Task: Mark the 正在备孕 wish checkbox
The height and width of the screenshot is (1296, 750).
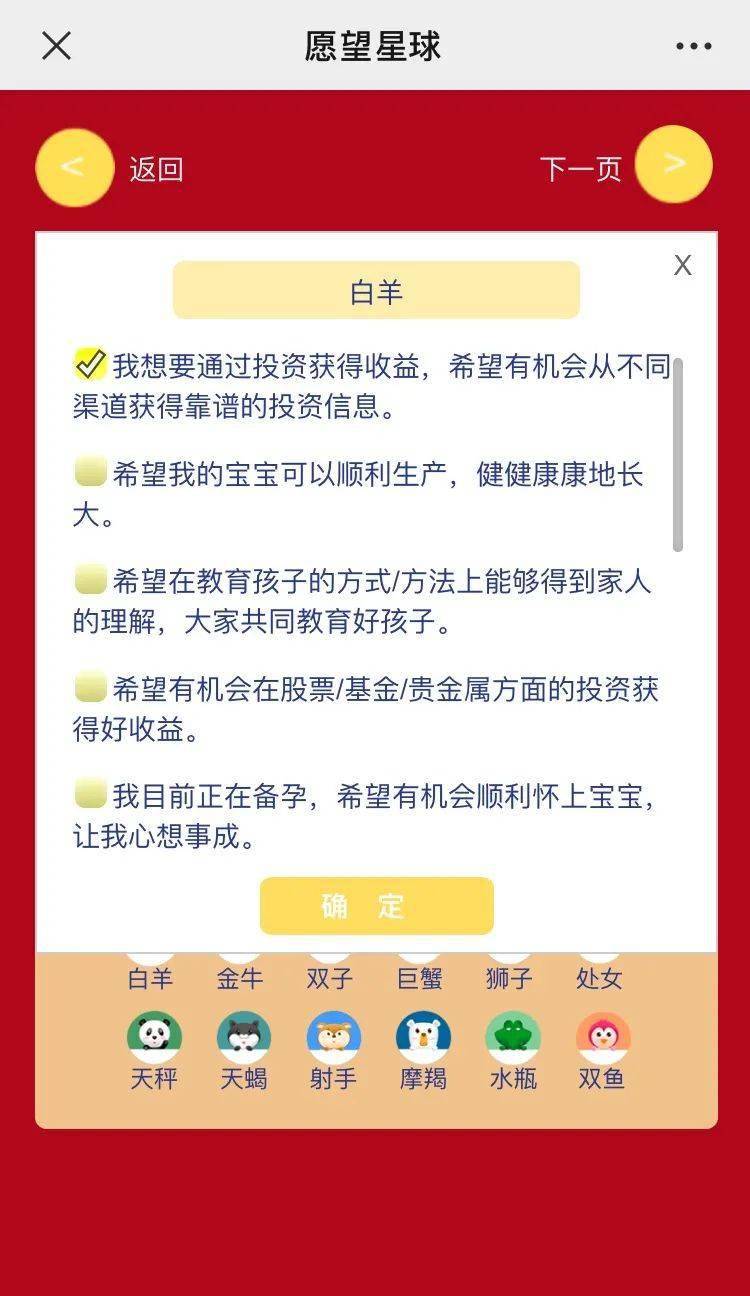Action: tap(90, 794)
